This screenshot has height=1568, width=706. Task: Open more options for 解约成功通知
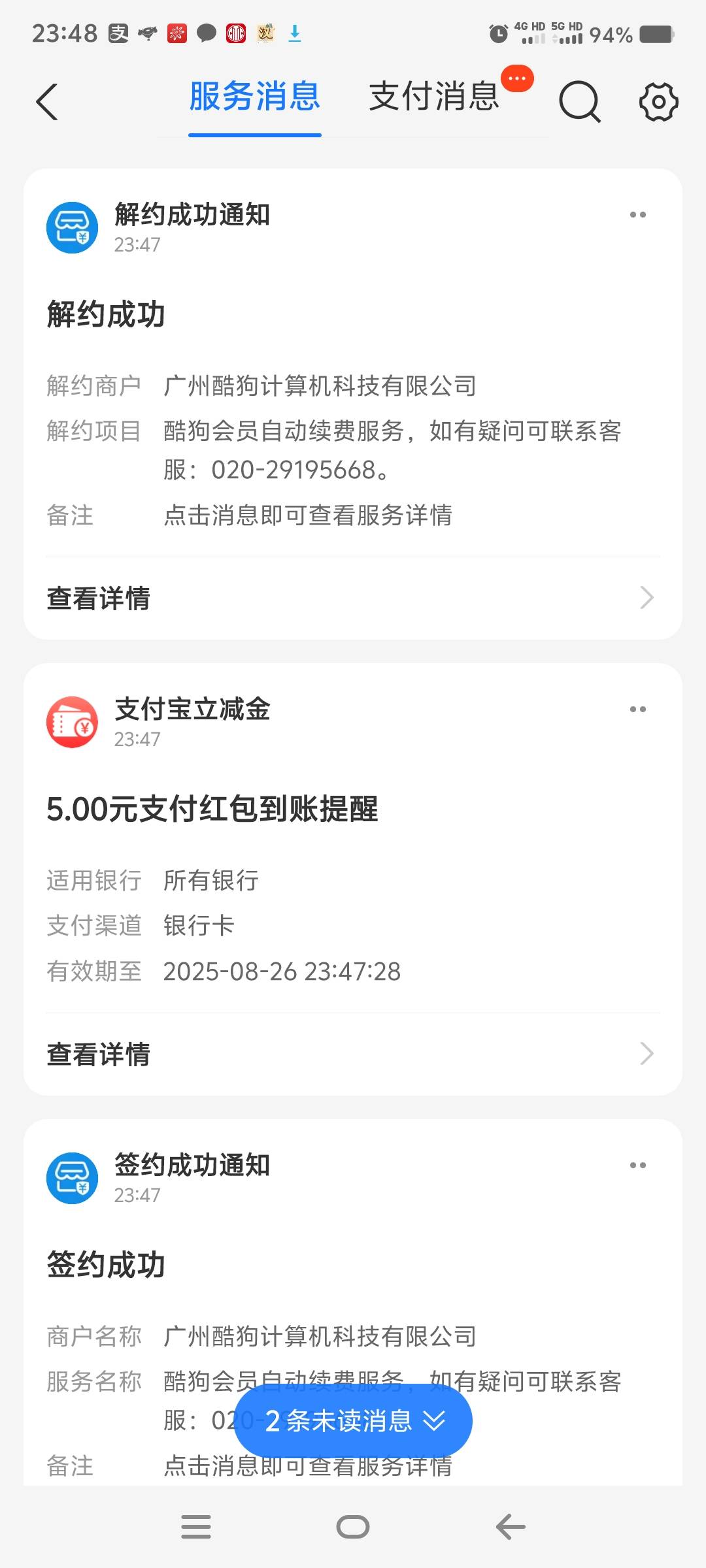click(x=638, y=215)
